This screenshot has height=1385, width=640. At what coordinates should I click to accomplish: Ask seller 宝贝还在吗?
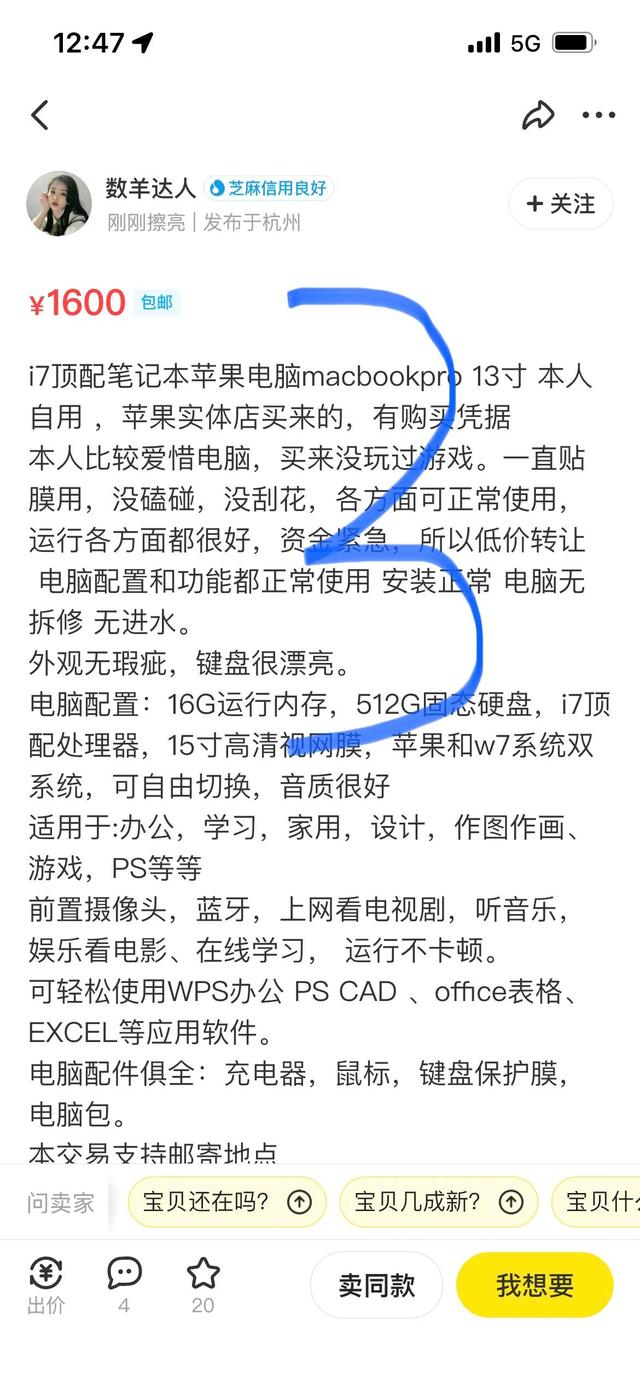click(x=227, y=1201)
